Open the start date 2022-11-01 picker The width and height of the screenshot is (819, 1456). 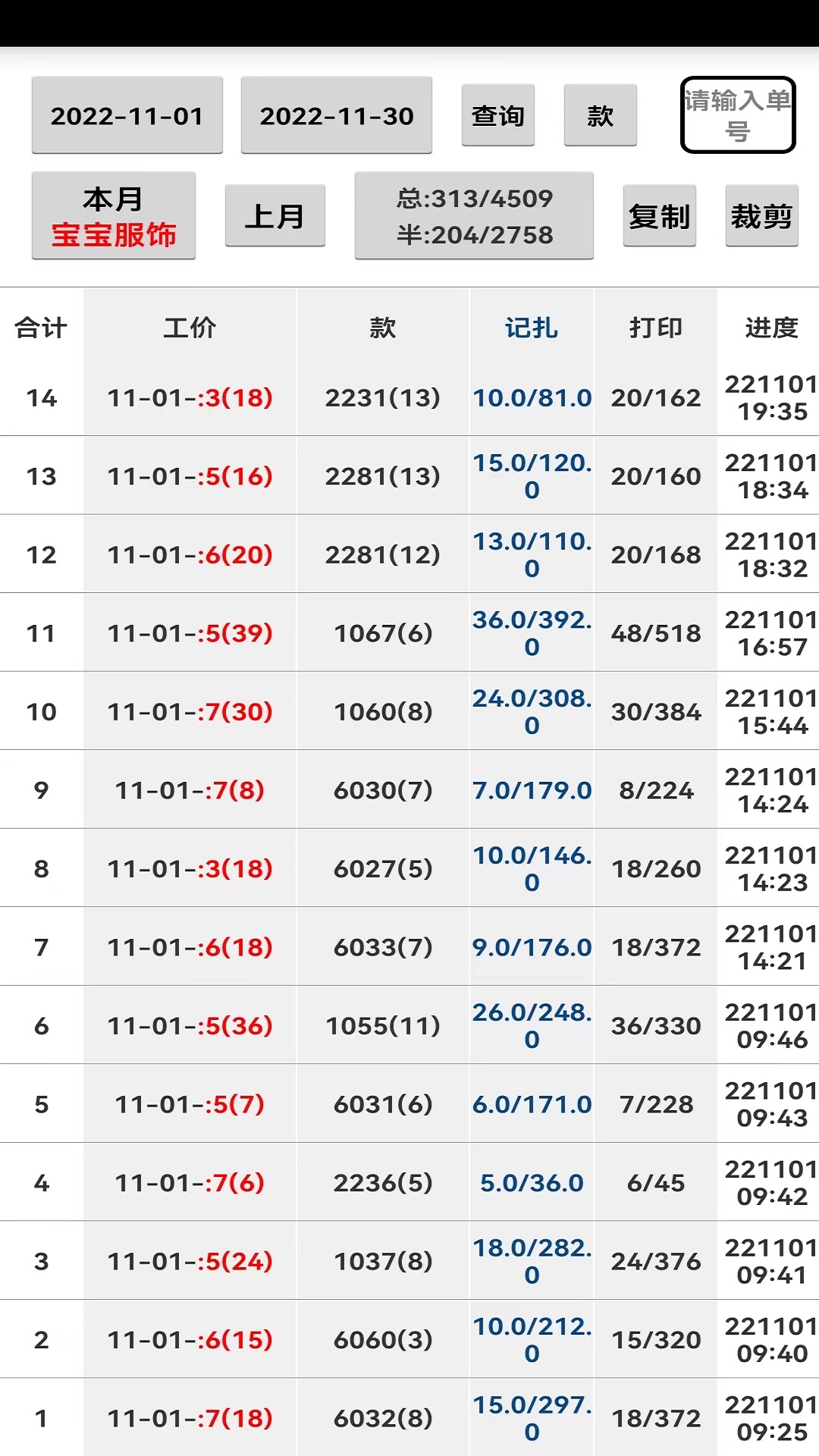click(x=127, y=115)
